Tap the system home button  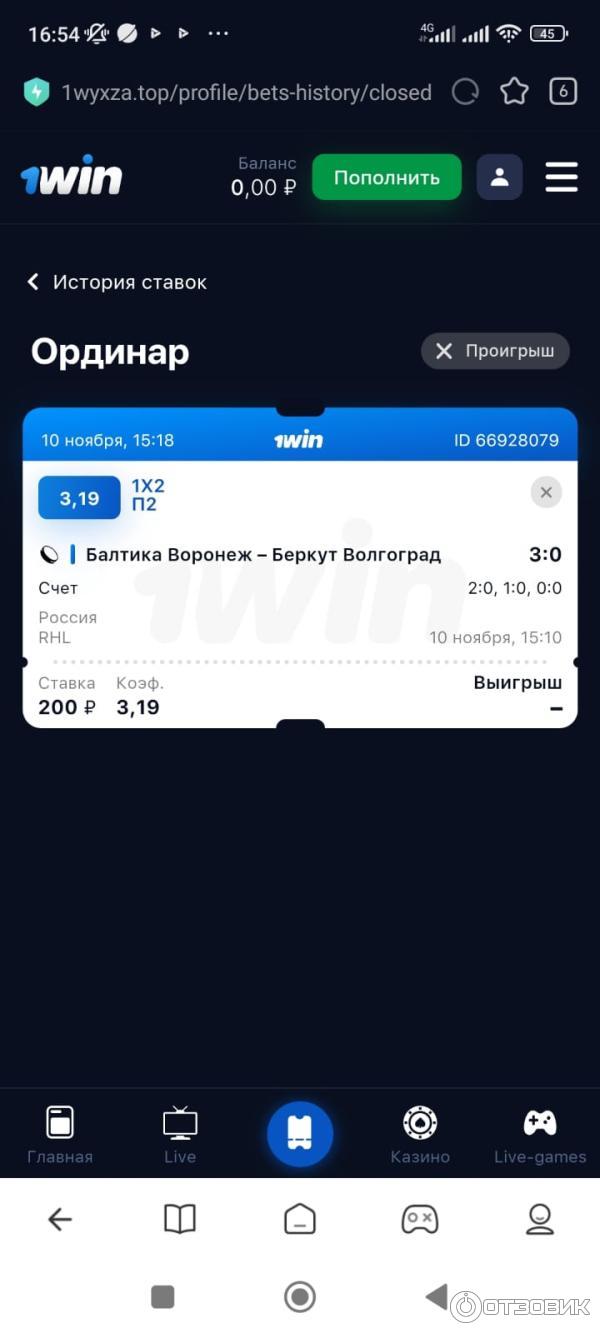click(300, 1297)
